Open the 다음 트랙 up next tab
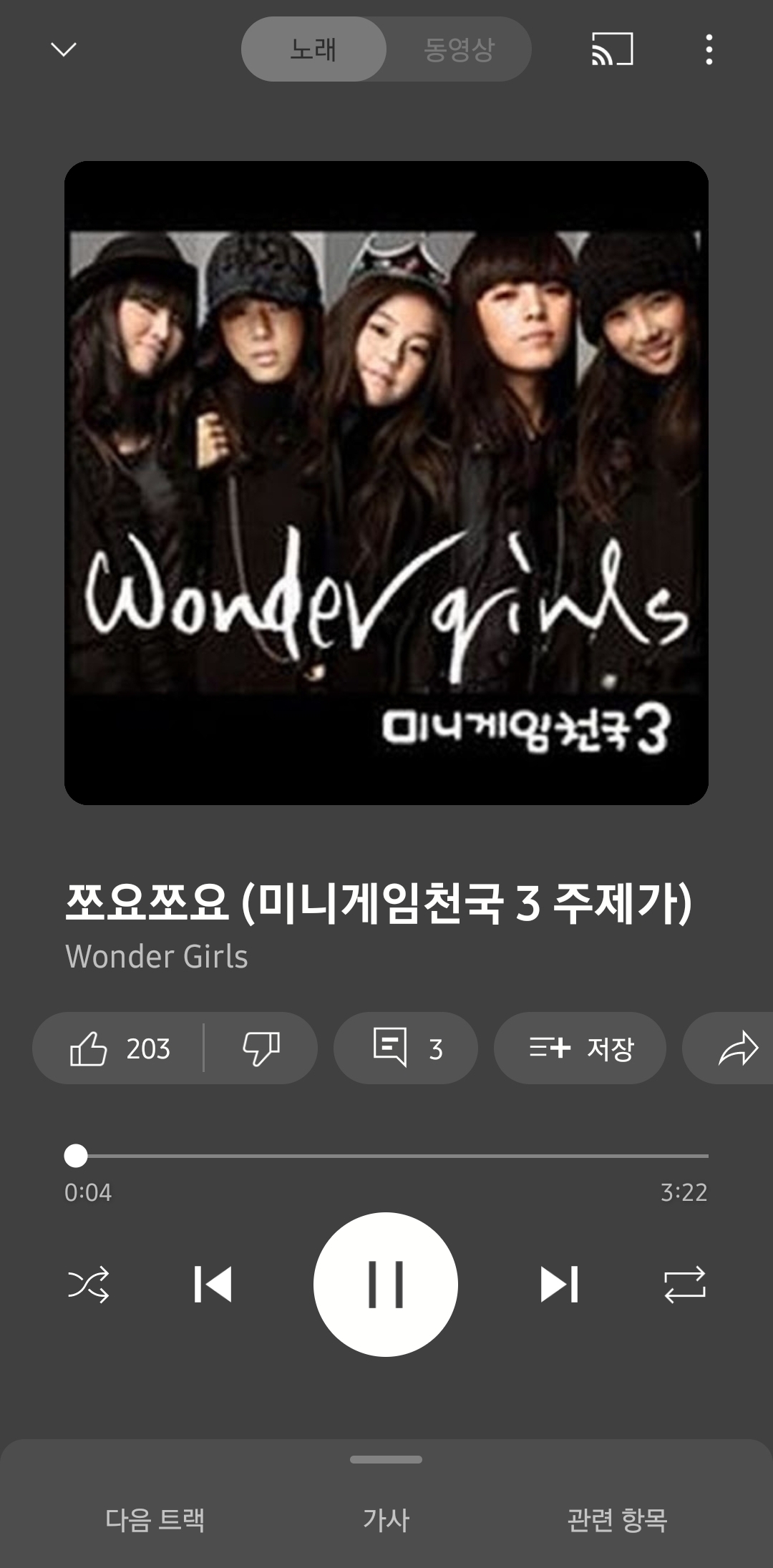Viewport: 773px width, 1568px height. 155,1519
